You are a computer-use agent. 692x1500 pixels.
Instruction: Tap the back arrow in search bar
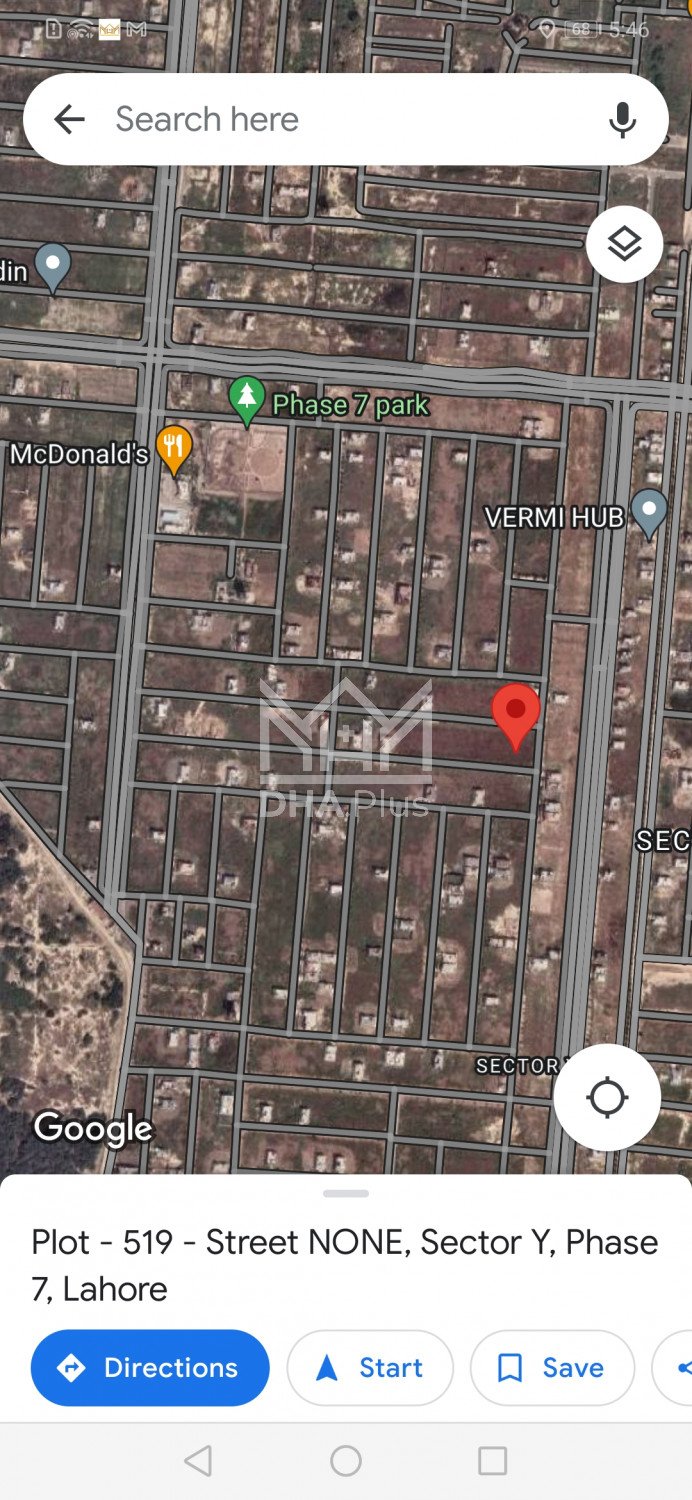point(69,120)
